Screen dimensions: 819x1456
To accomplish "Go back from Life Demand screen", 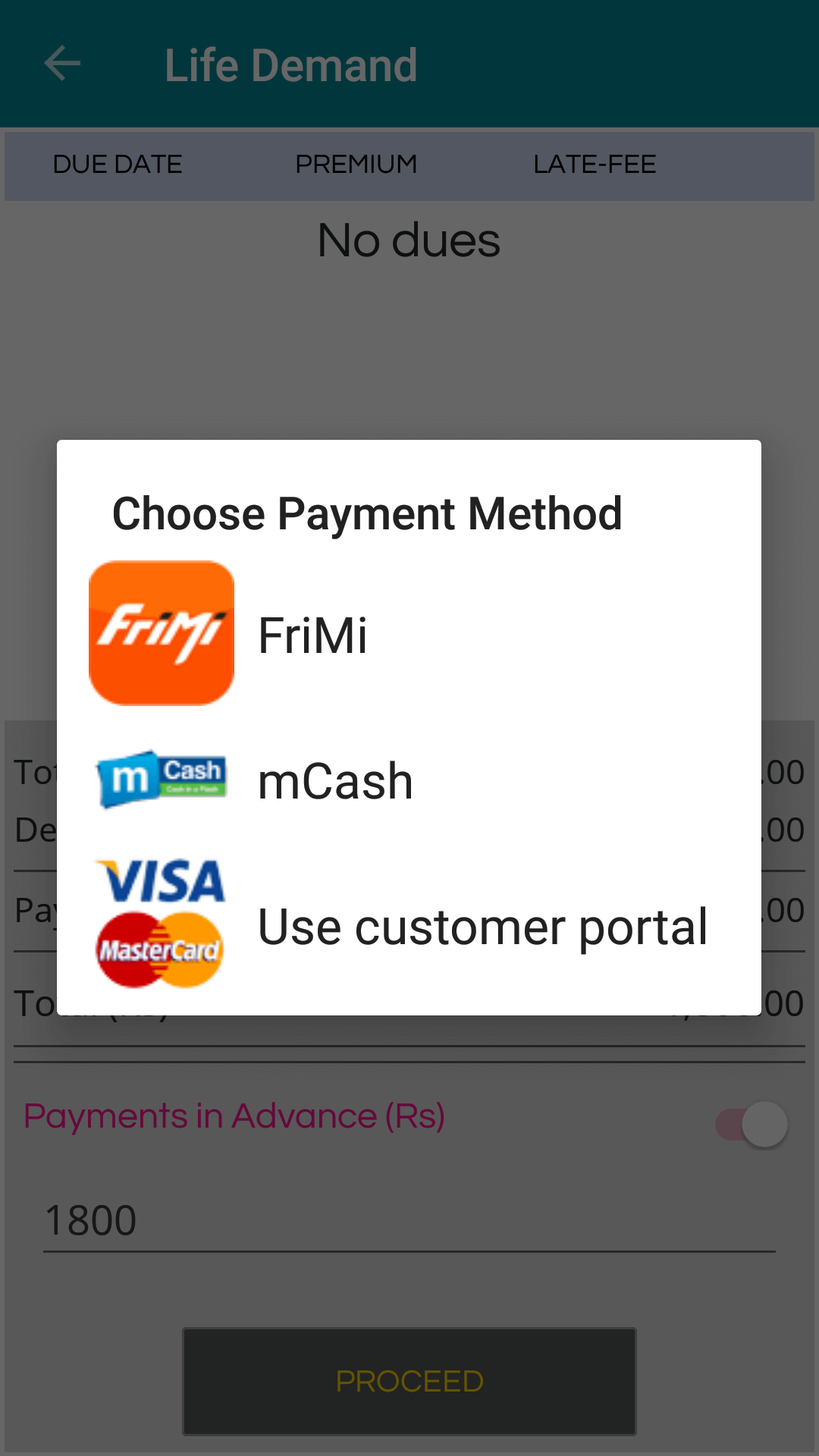I will [x=62, y=64].
